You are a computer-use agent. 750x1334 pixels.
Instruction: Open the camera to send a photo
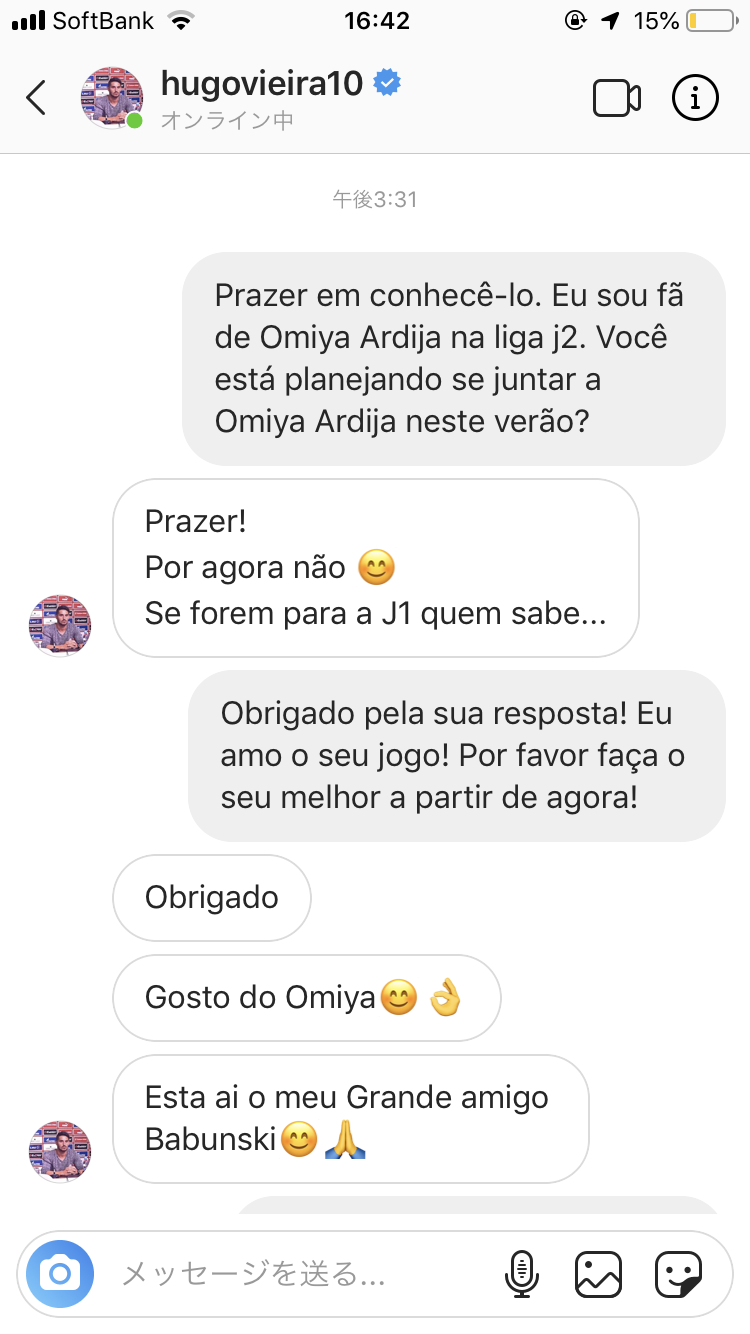(x=60, y=1274)
